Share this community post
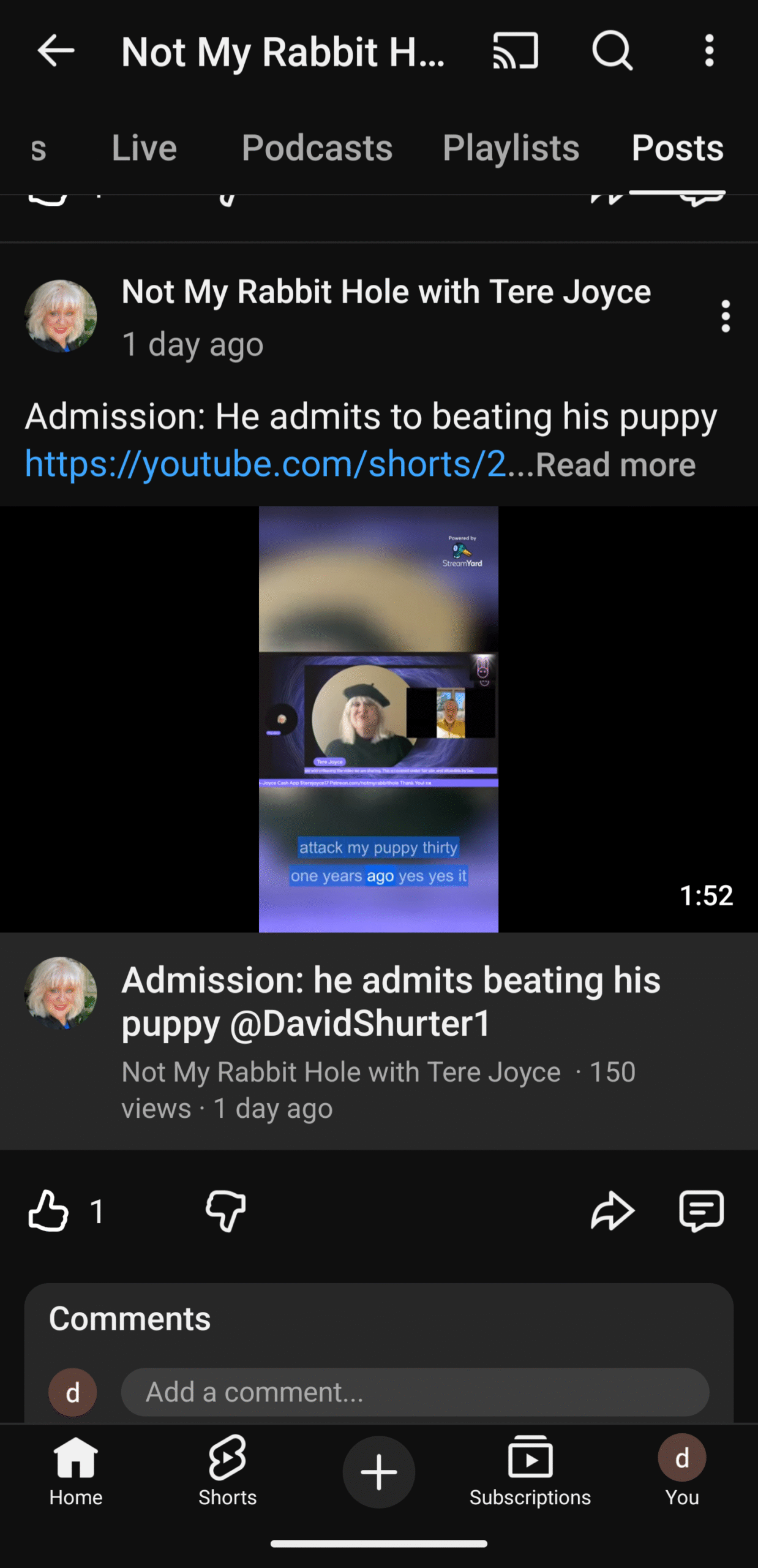The height and width of the screenshot is (1568, 758). coord(612,1211)
